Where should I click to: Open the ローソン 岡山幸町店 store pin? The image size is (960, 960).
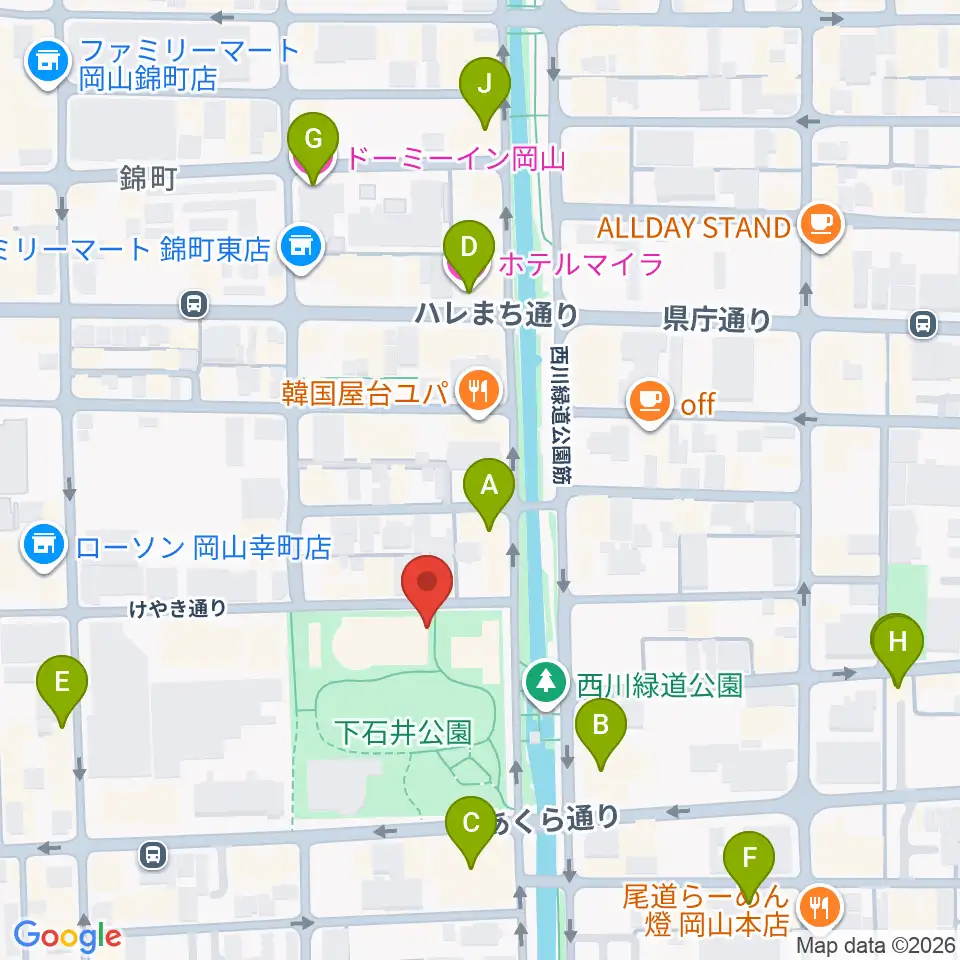43,546
